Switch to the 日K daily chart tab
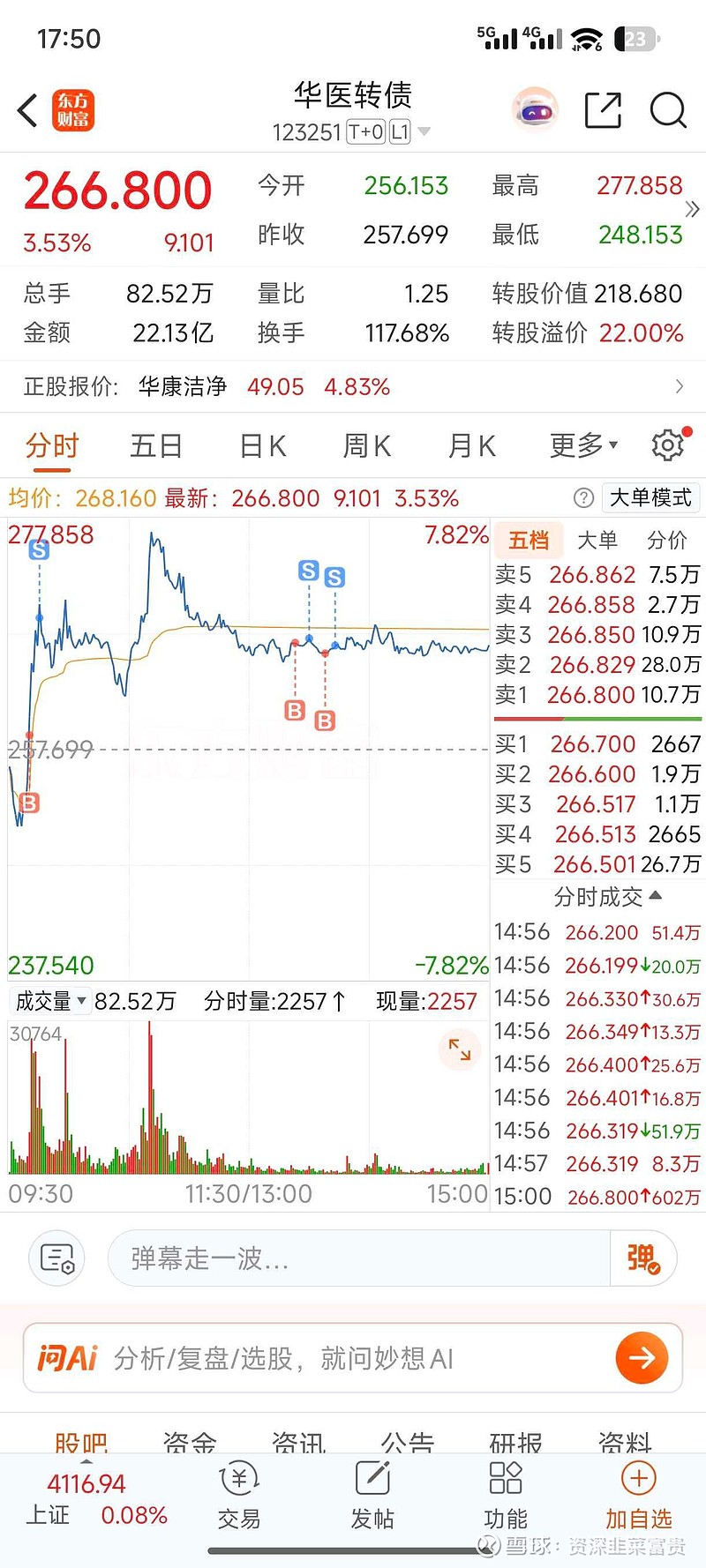The height and width of the screenshot is (1568, 706). [x=261, y=445]
